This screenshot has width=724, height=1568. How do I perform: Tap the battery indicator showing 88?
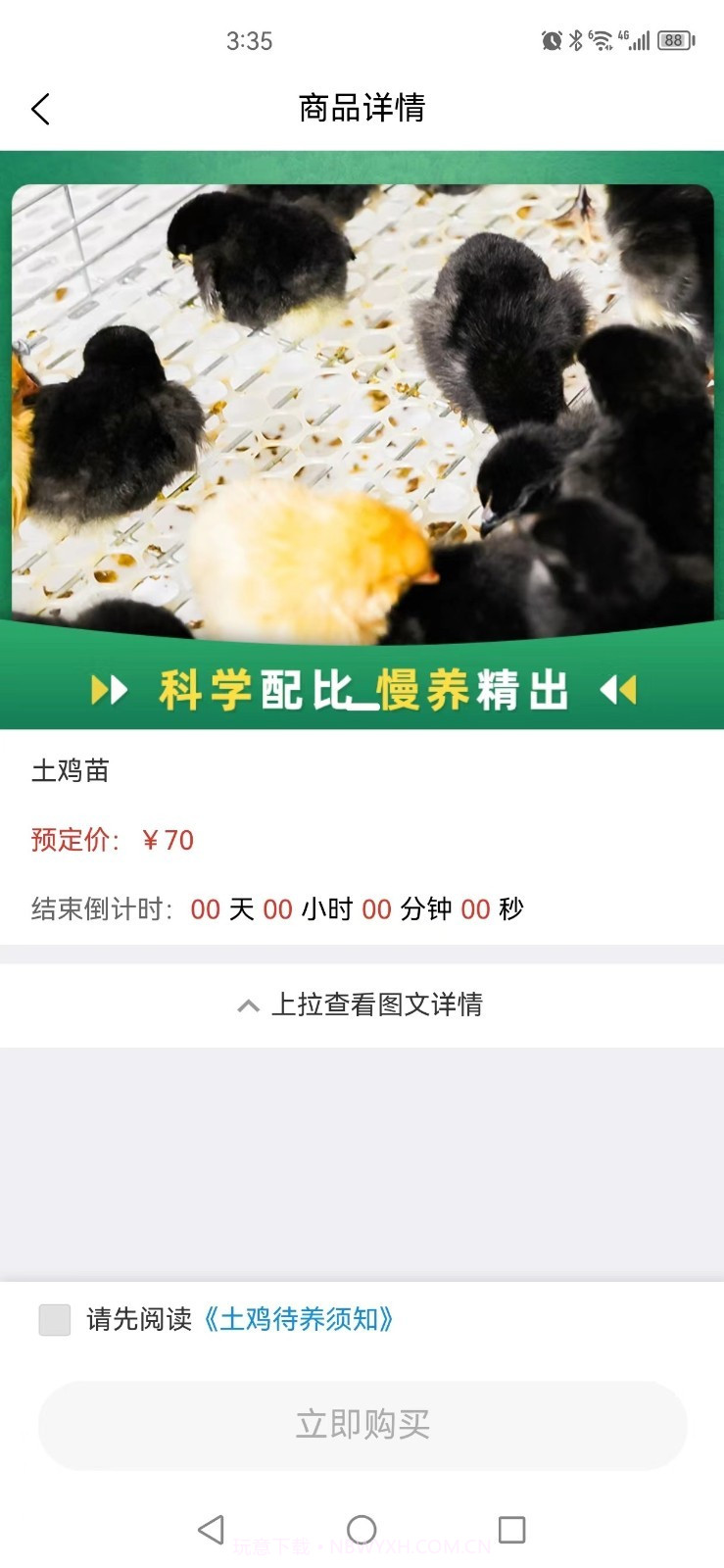pos(674,38)
